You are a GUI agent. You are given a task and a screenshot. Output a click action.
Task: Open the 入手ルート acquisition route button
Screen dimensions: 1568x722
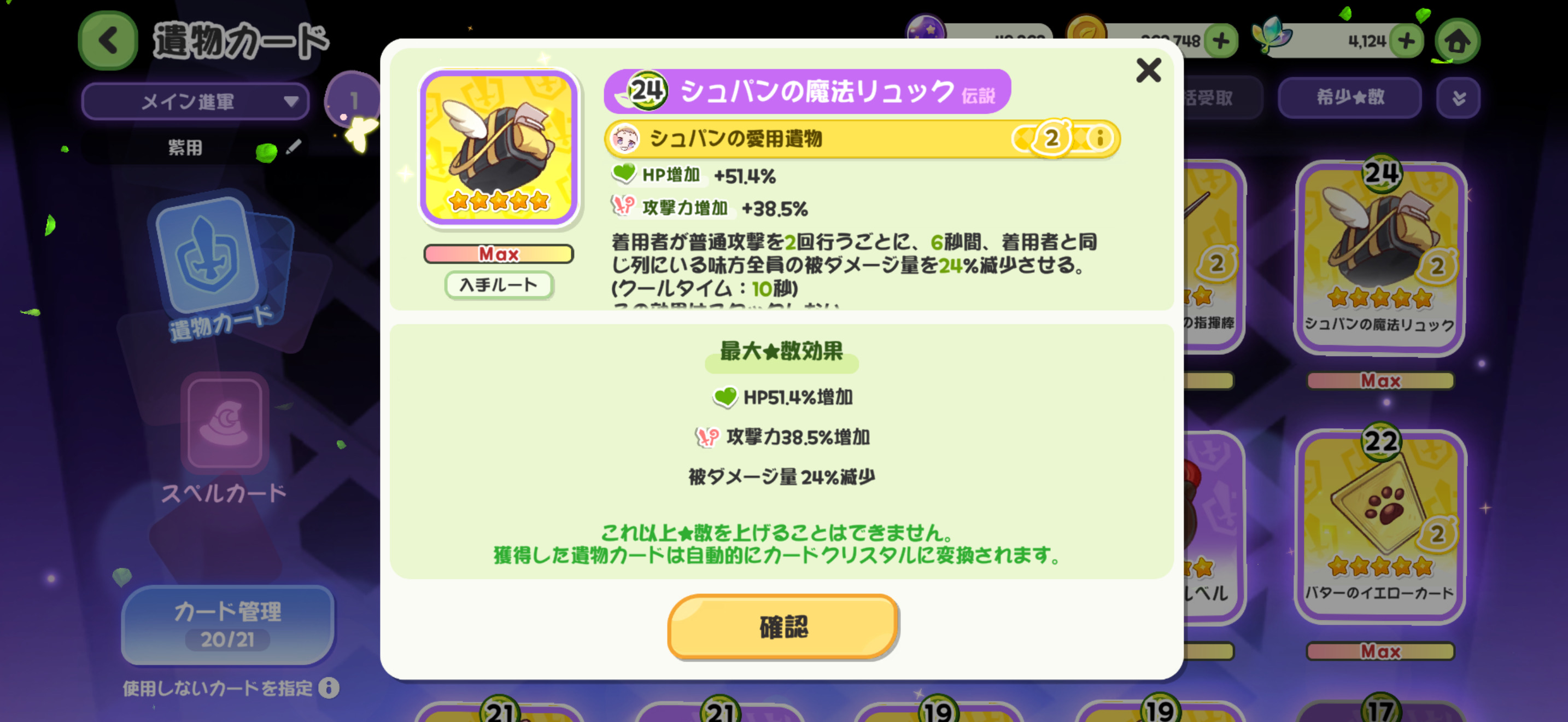(x=498, y=285)
